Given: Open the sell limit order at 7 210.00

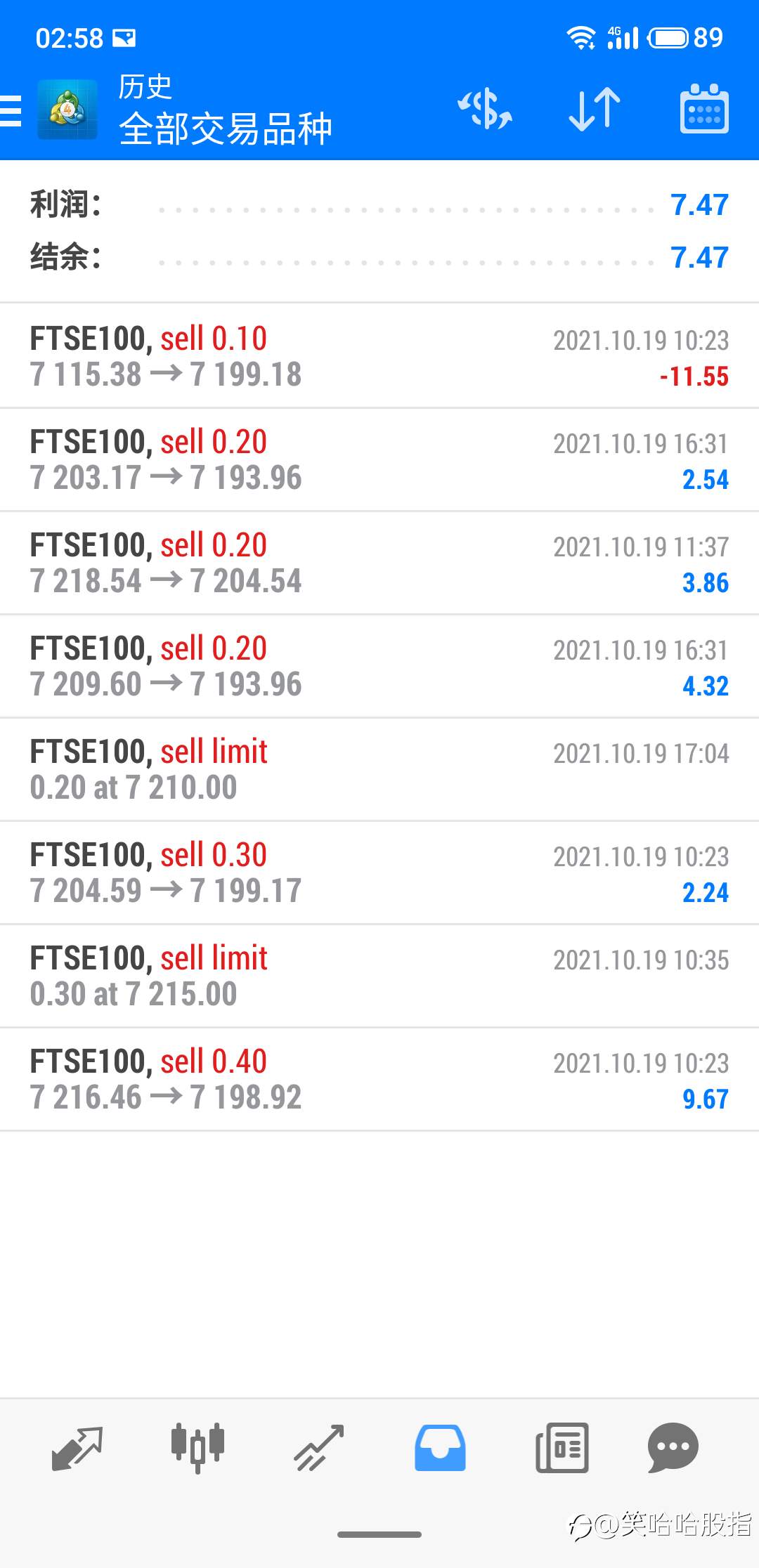Looking at the screenshot, I should tap(379, 769).
